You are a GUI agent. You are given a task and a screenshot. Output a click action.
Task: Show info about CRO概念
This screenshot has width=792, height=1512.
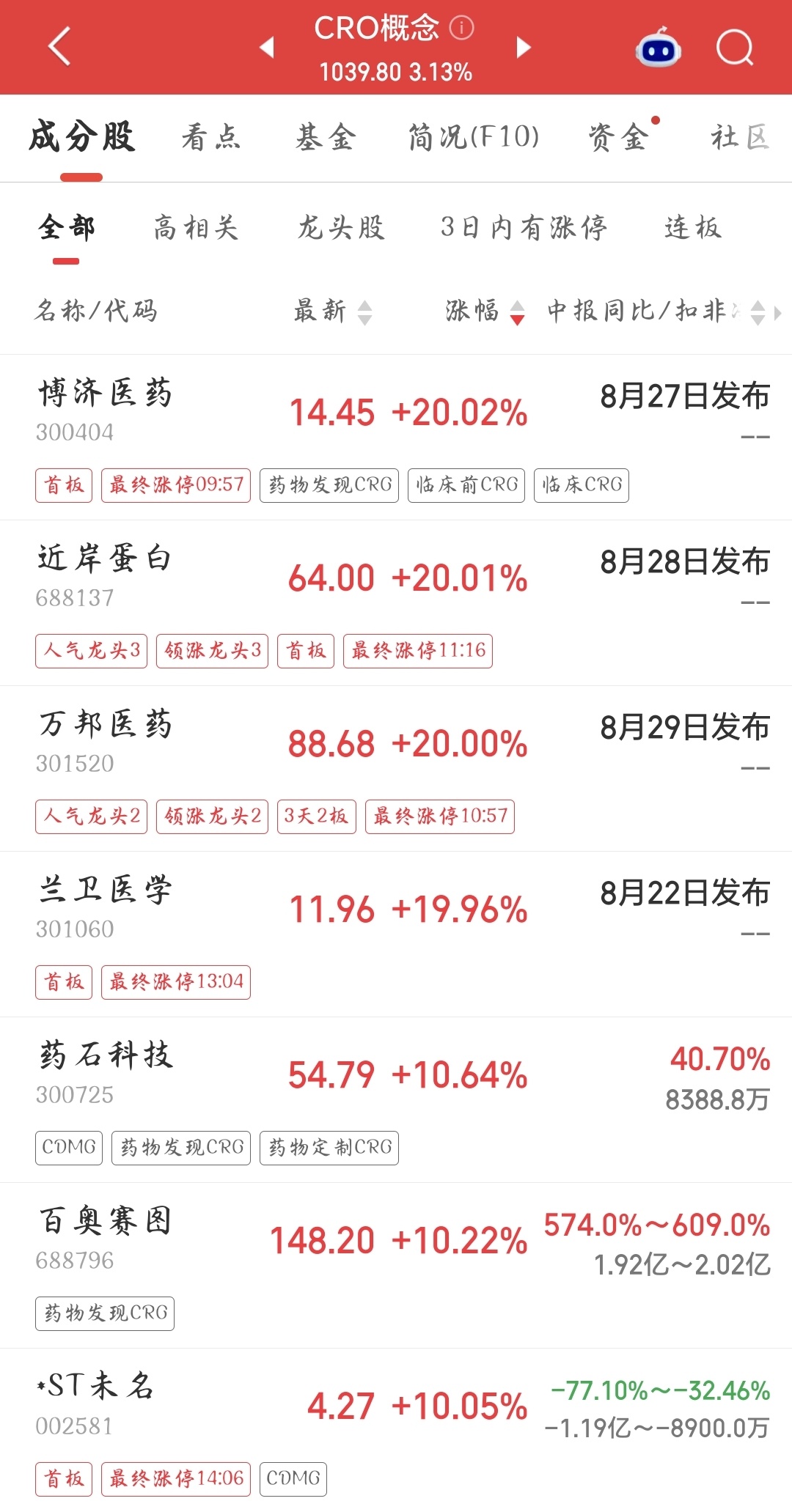coord(461,28)
